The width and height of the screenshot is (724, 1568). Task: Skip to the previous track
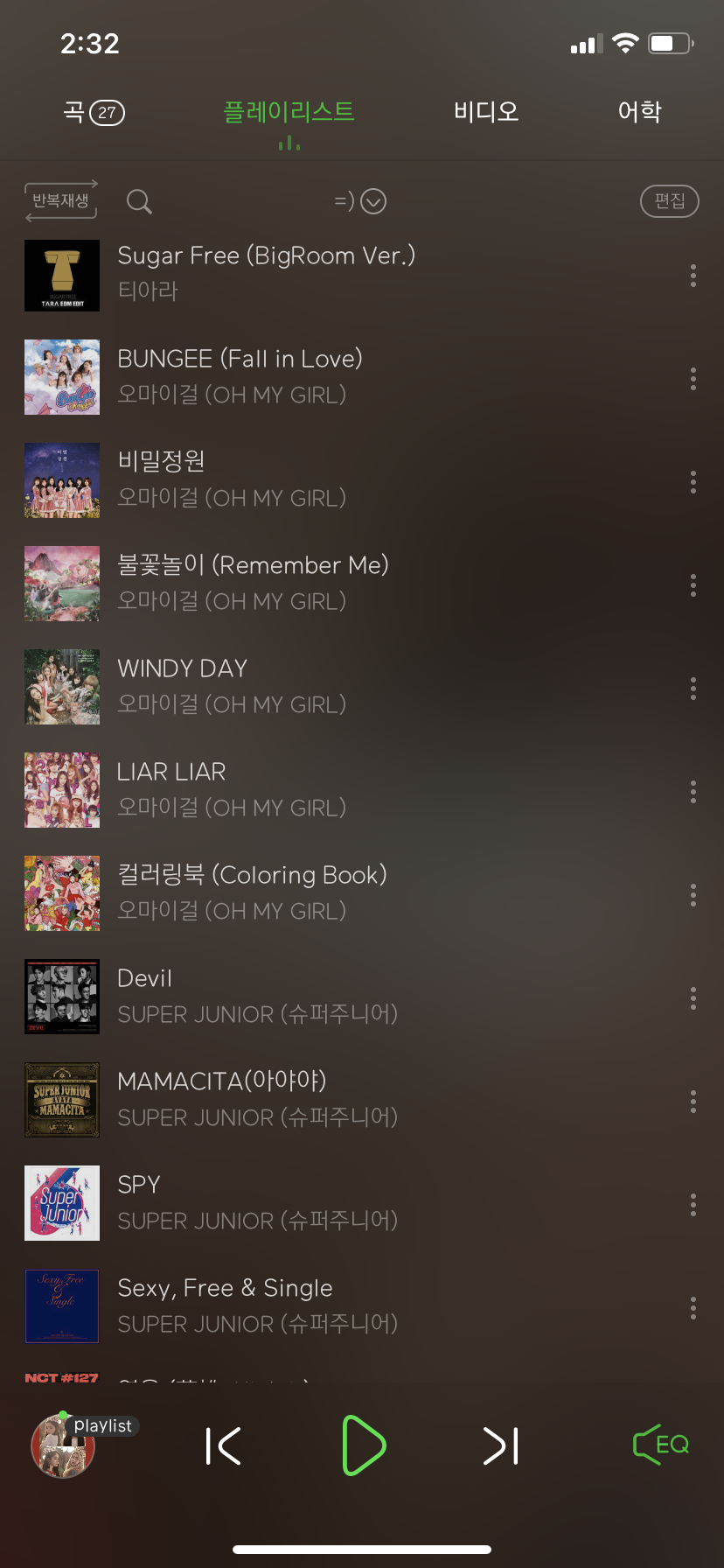(x=223, y=1445)
